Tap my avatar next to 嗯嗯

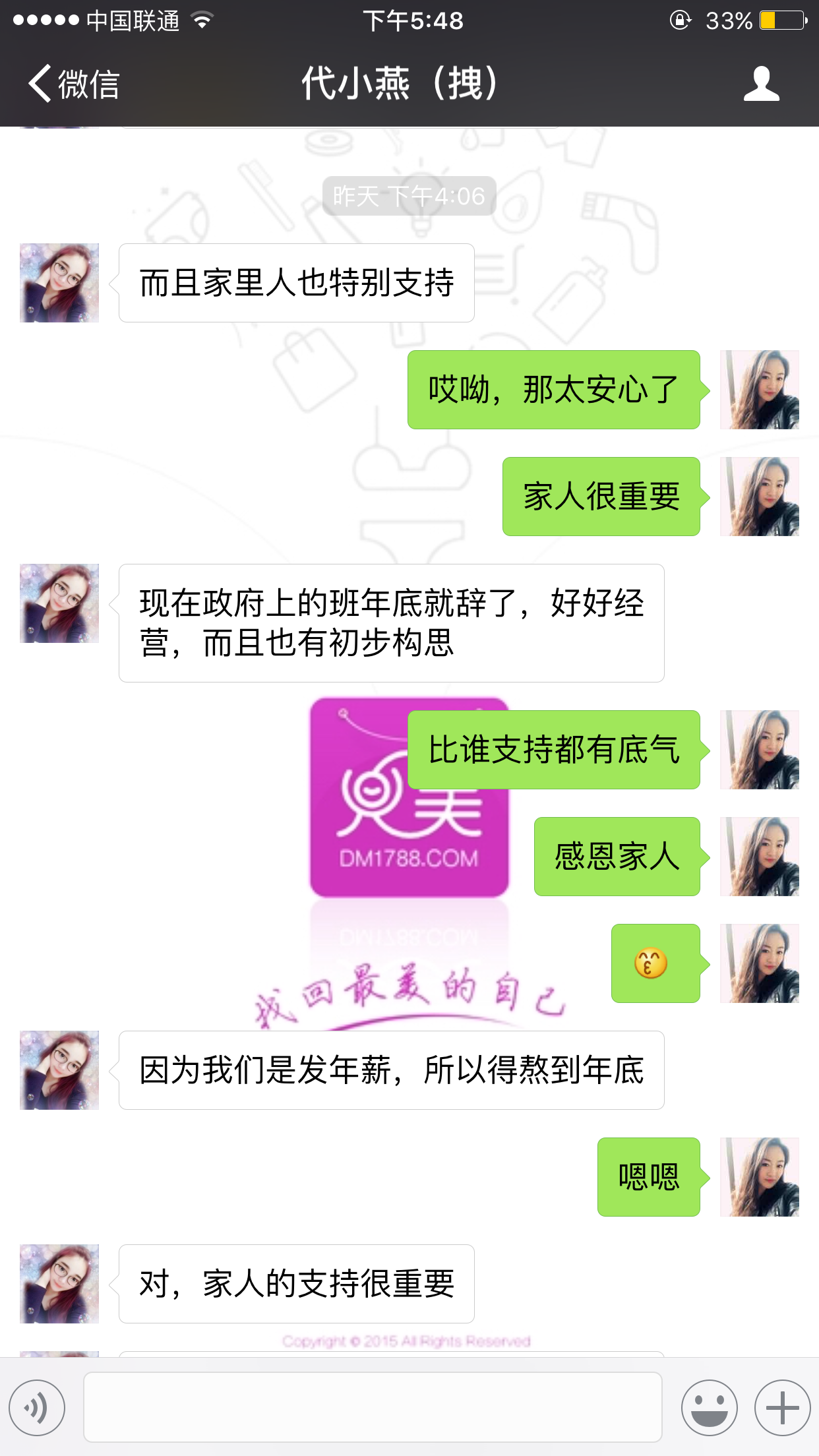pyautogui.click(x=759, y=1176)
